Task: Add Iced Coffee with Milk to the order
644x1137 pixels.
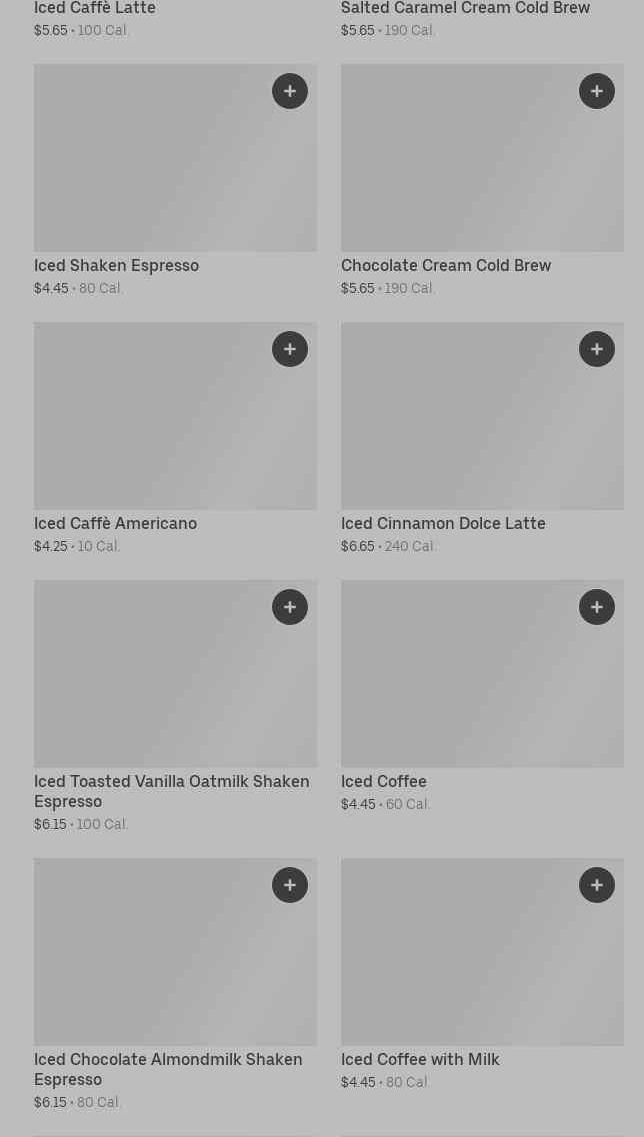Action: (x=597, y=885)
